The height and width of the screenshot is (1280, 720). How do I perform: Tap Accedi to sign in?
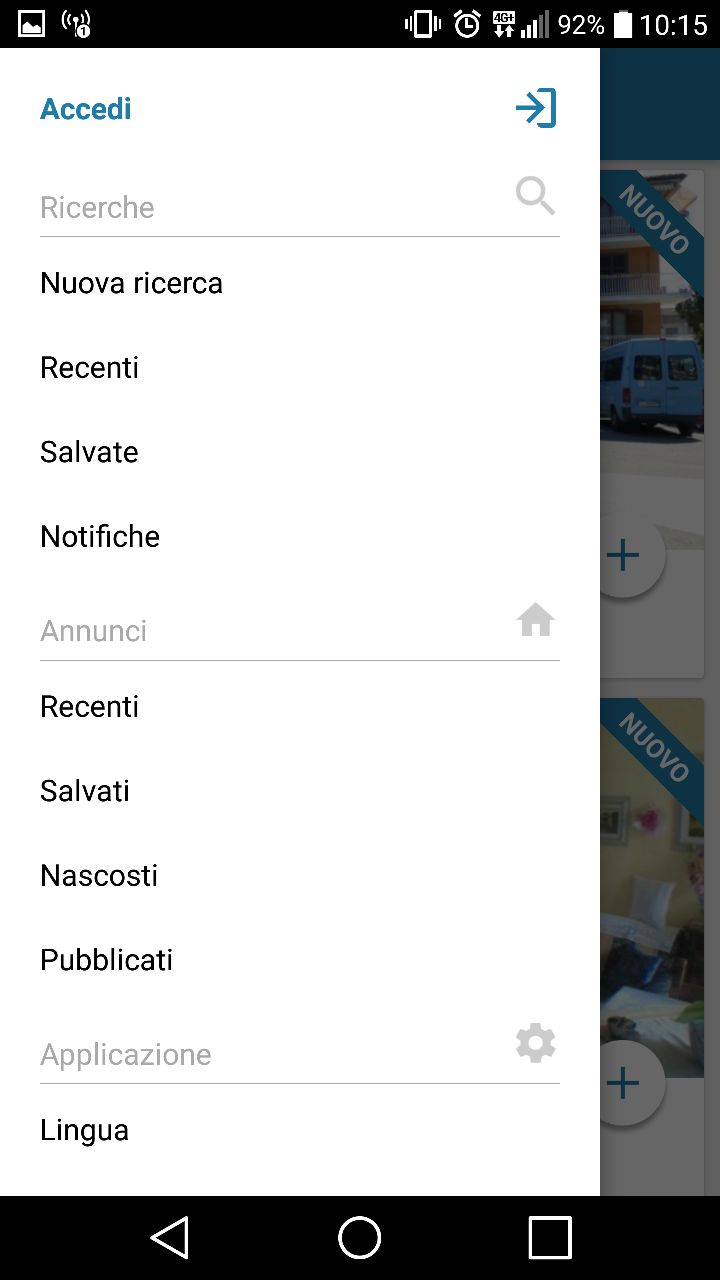(86, 109)
